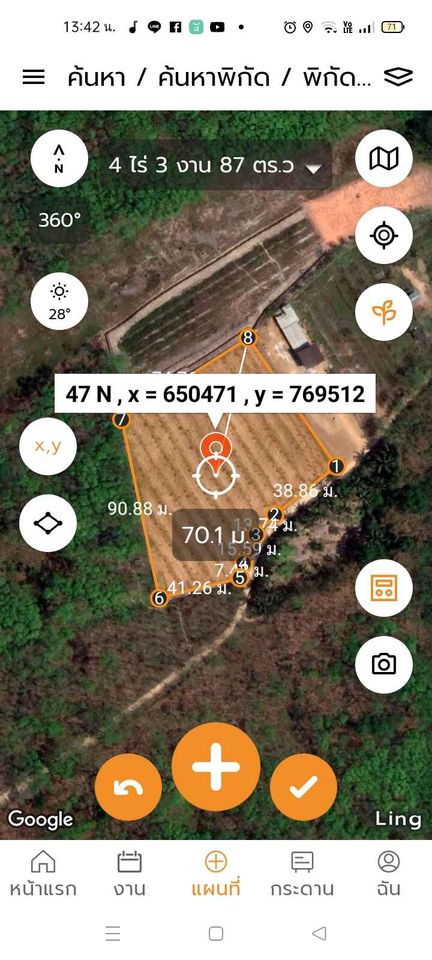The image size is (432, 960).
Task: Select the polygon shape tool
Action: click(48, 523)
